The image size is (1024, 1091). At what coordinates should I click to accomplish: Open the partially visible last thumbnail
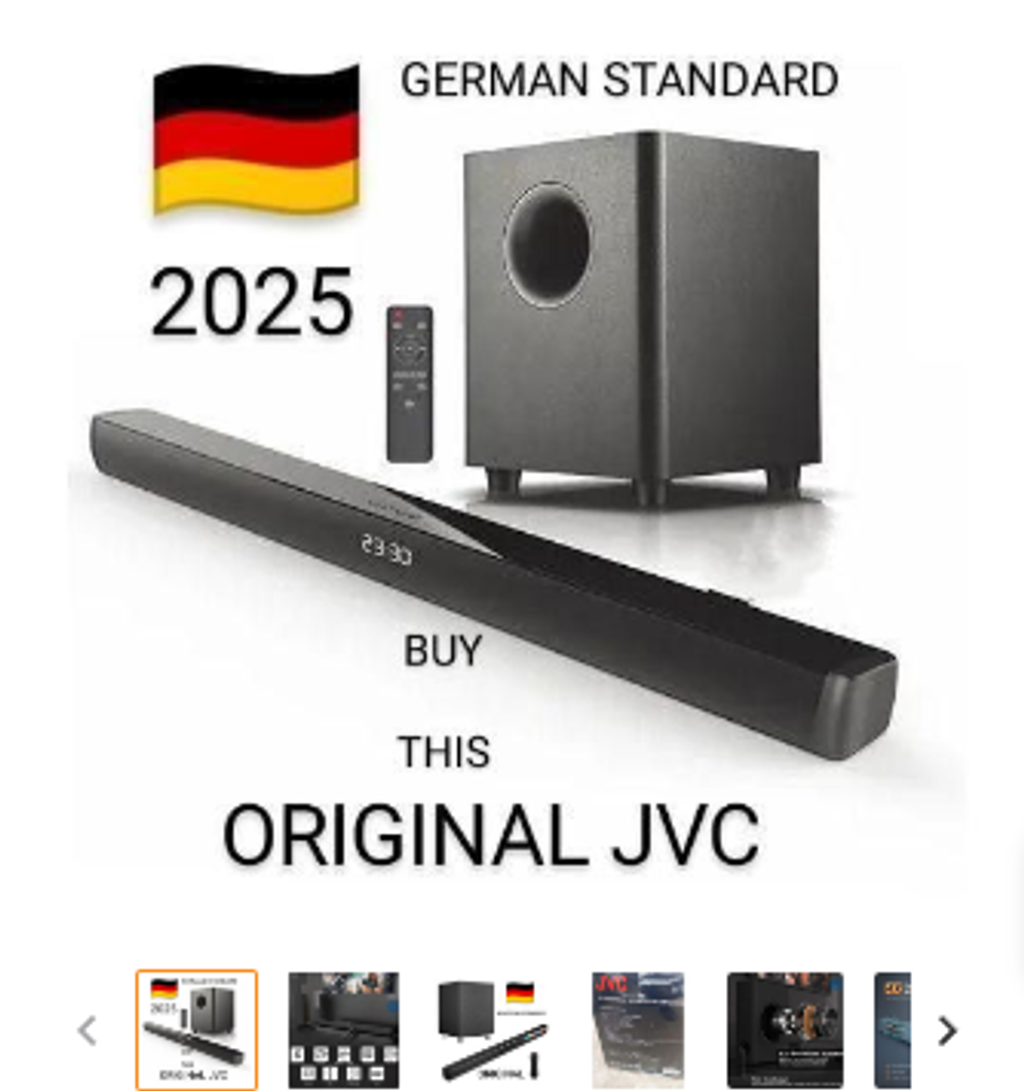(x=893, y=1030)
